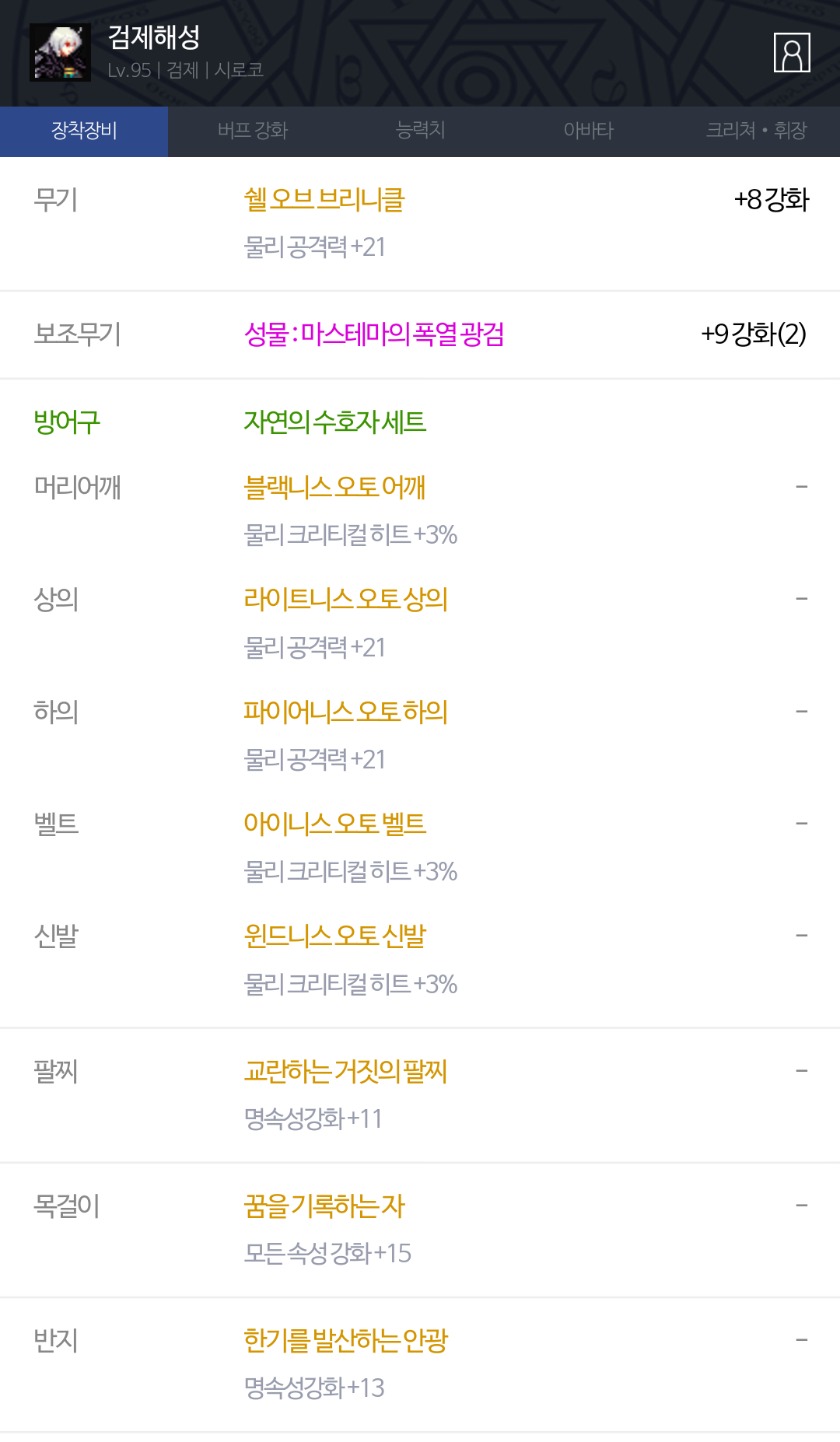
Task: View 라이트니스 오토 상의 details
Action: tap(345, 600)
